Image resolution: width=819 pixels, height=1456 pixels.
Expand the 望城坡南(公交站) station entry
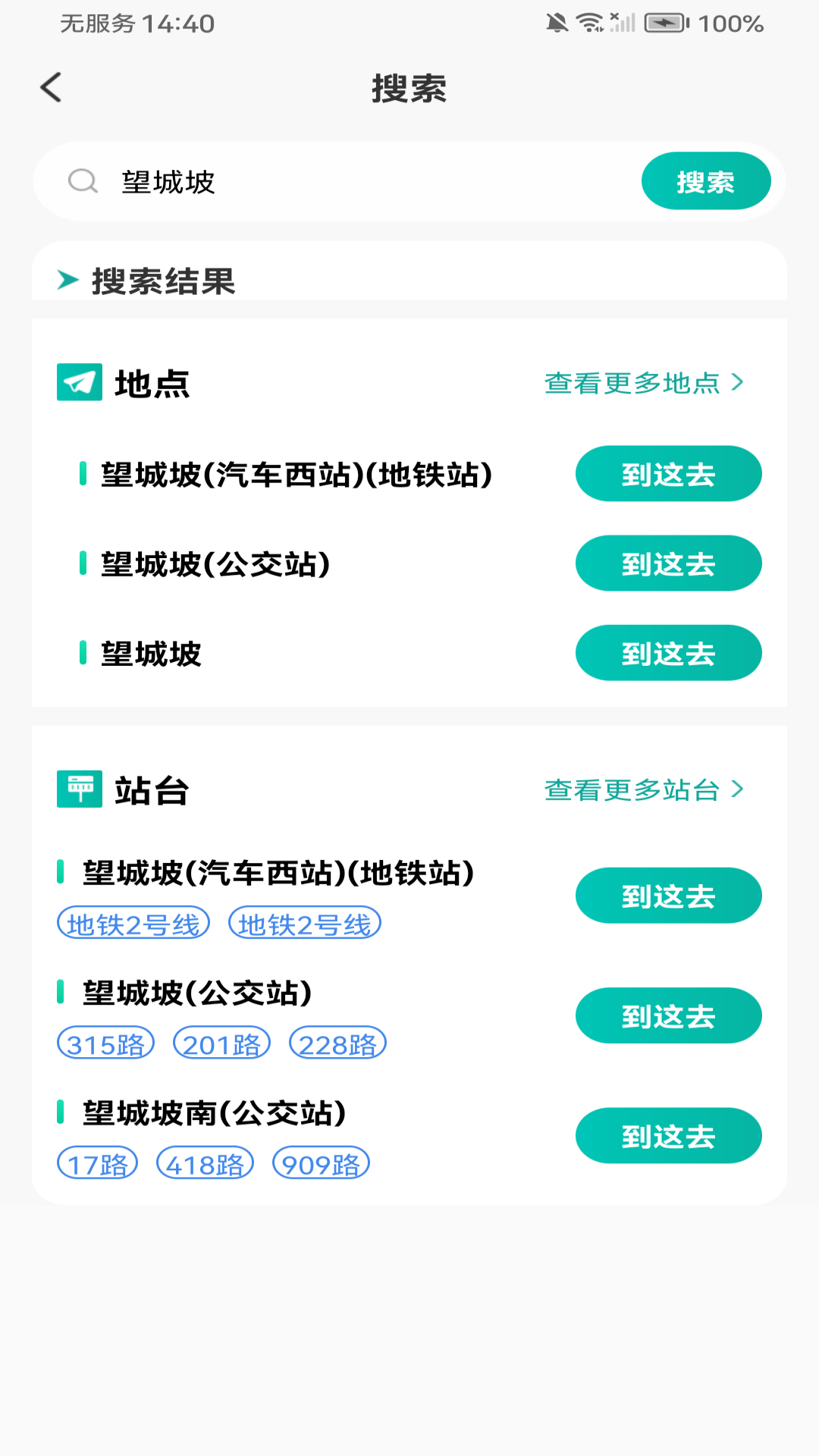pyautogui.click(x=213, y=1115)
